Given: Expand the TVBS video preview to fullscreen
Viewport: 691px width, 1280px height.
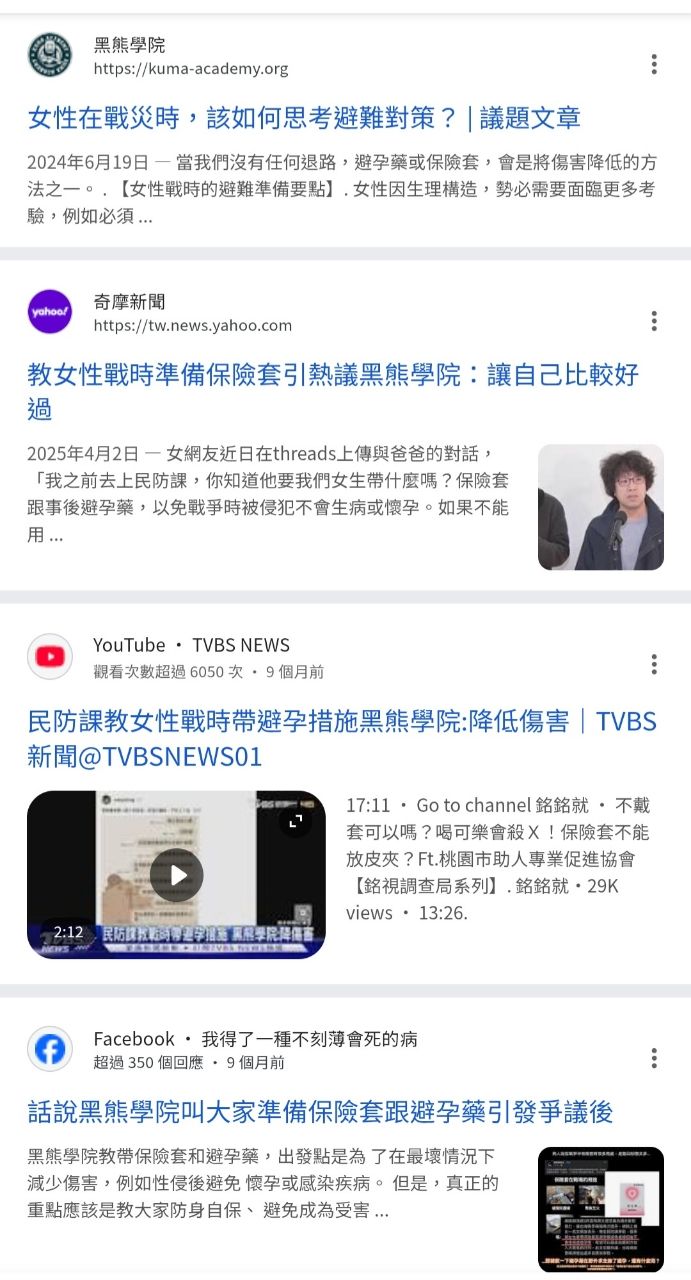Looking at the screenshot, I should pyautogui.click(x=296, y=821).
